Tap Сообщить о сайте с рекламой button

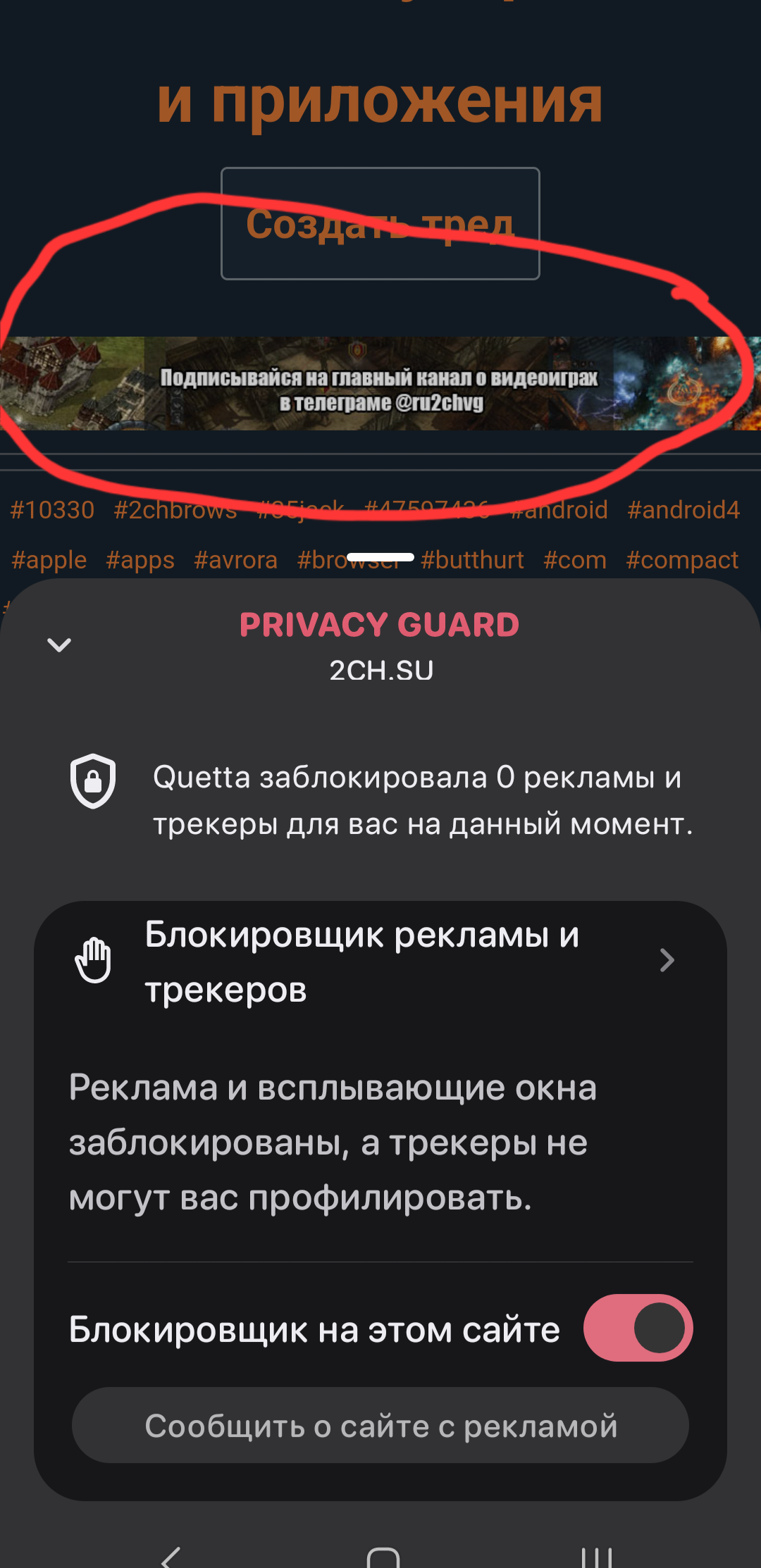380,1426
